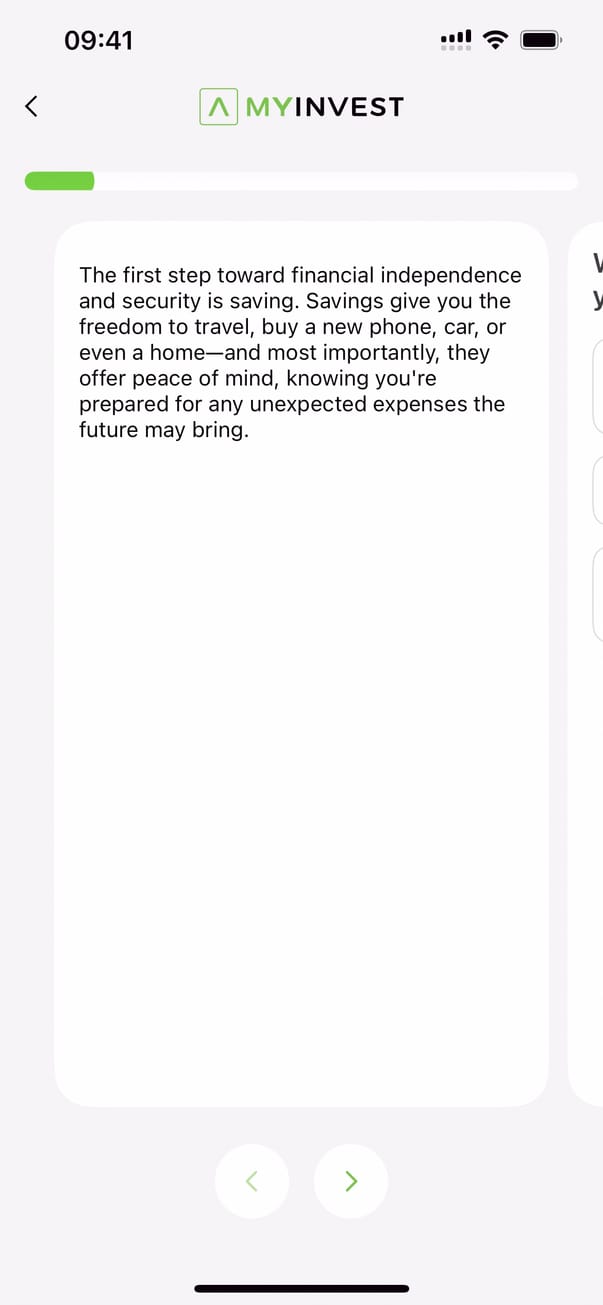Go back using the top-left arrow
The height and width of the screenshot is (1305, 603).
pyautogui.click(x=32, y=106)
